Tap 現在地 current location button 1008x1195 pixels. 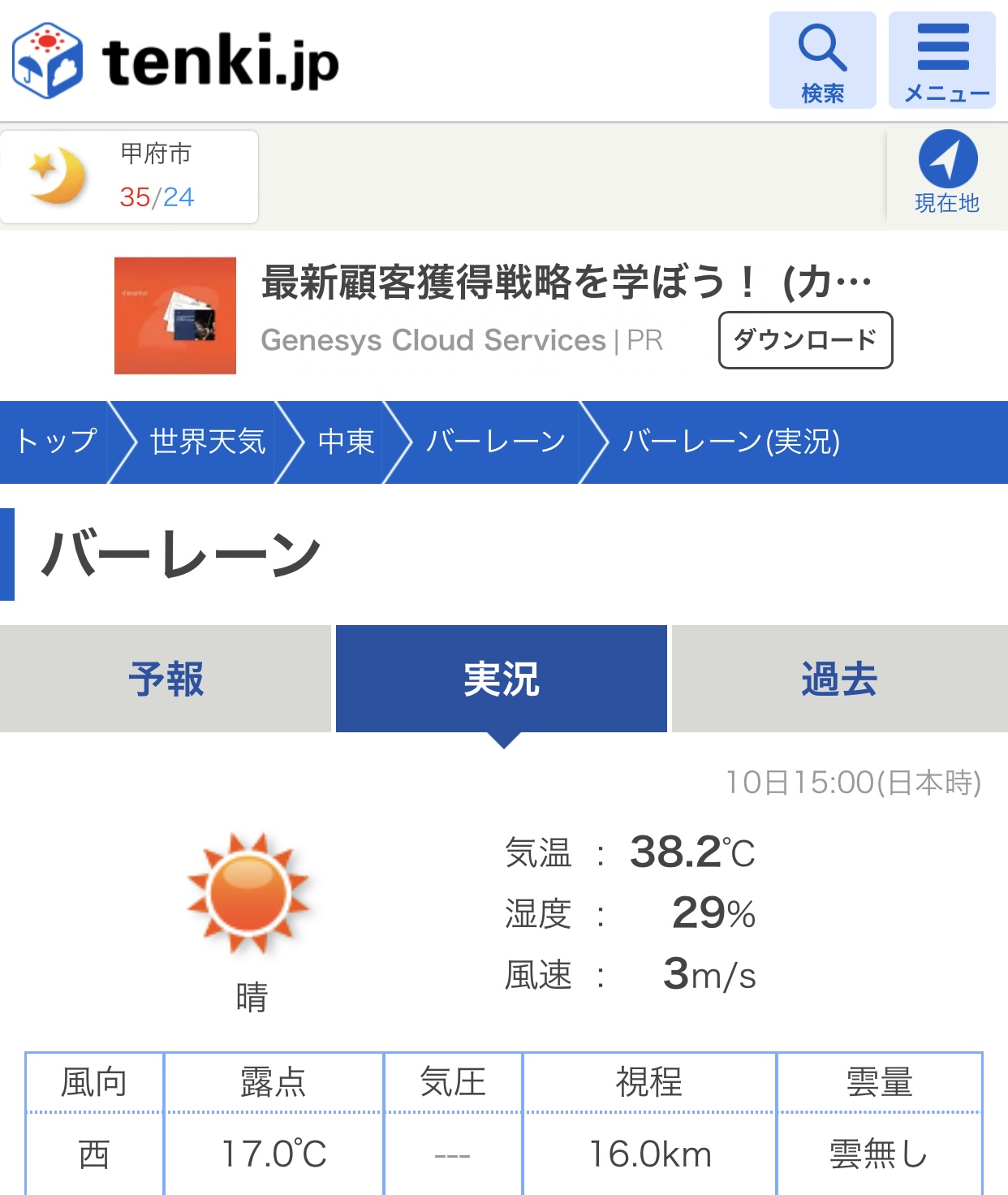pyautogui.click(x=947, y=173)
